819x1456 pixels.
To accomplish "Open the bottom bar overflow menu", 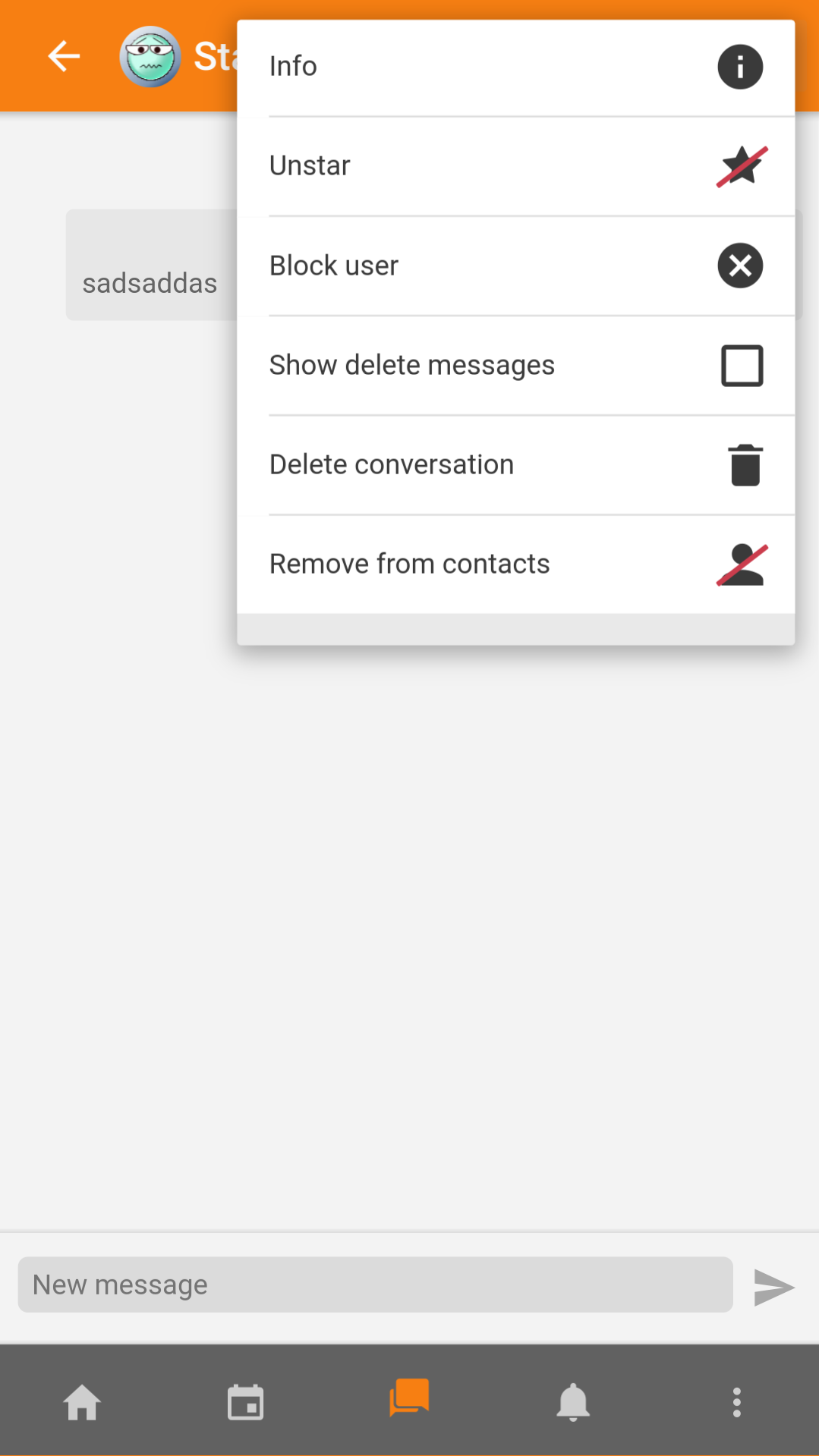I will pyautogui.click(x=736, y=1402).
